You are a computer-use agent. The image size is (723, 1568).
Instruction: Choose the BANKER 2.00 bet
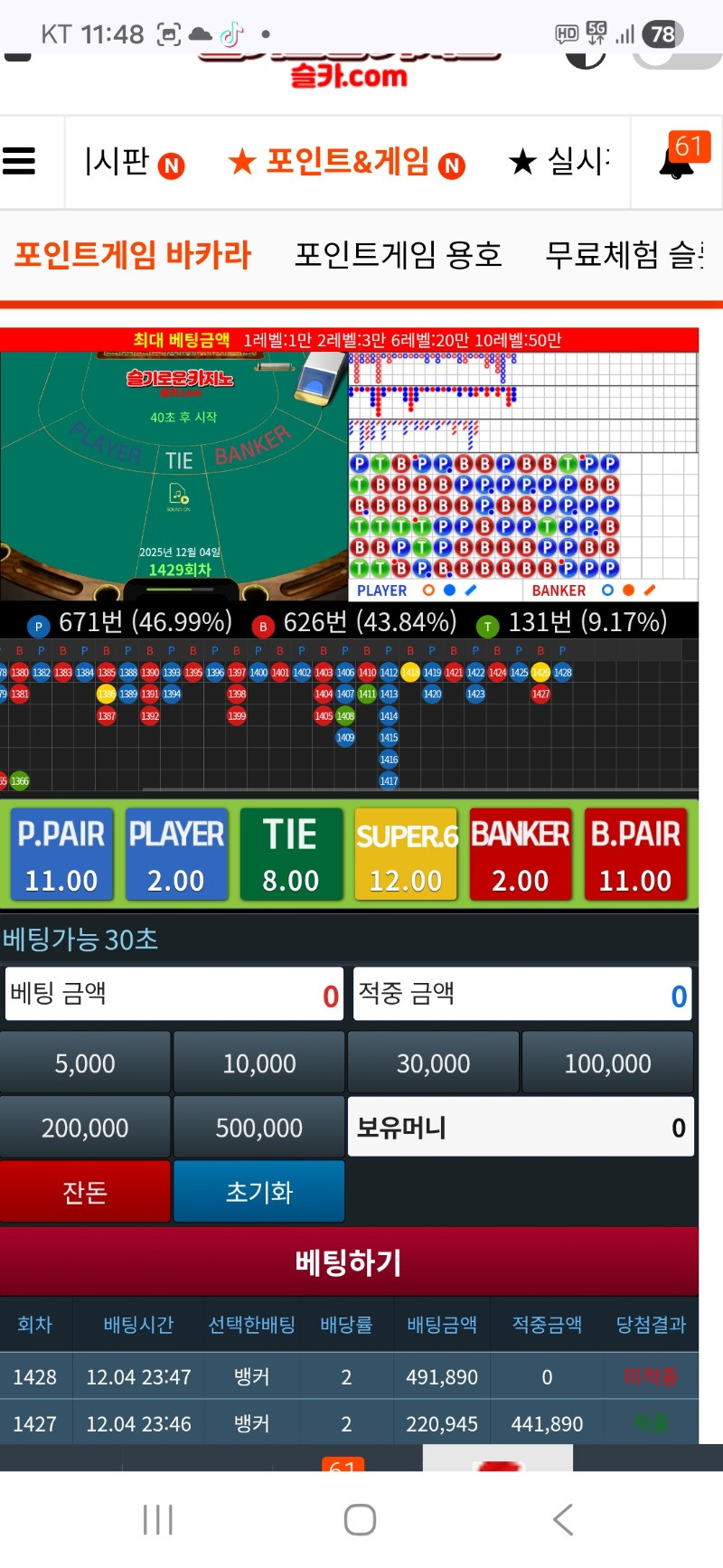pyautogui.click(x=521, y=855)
